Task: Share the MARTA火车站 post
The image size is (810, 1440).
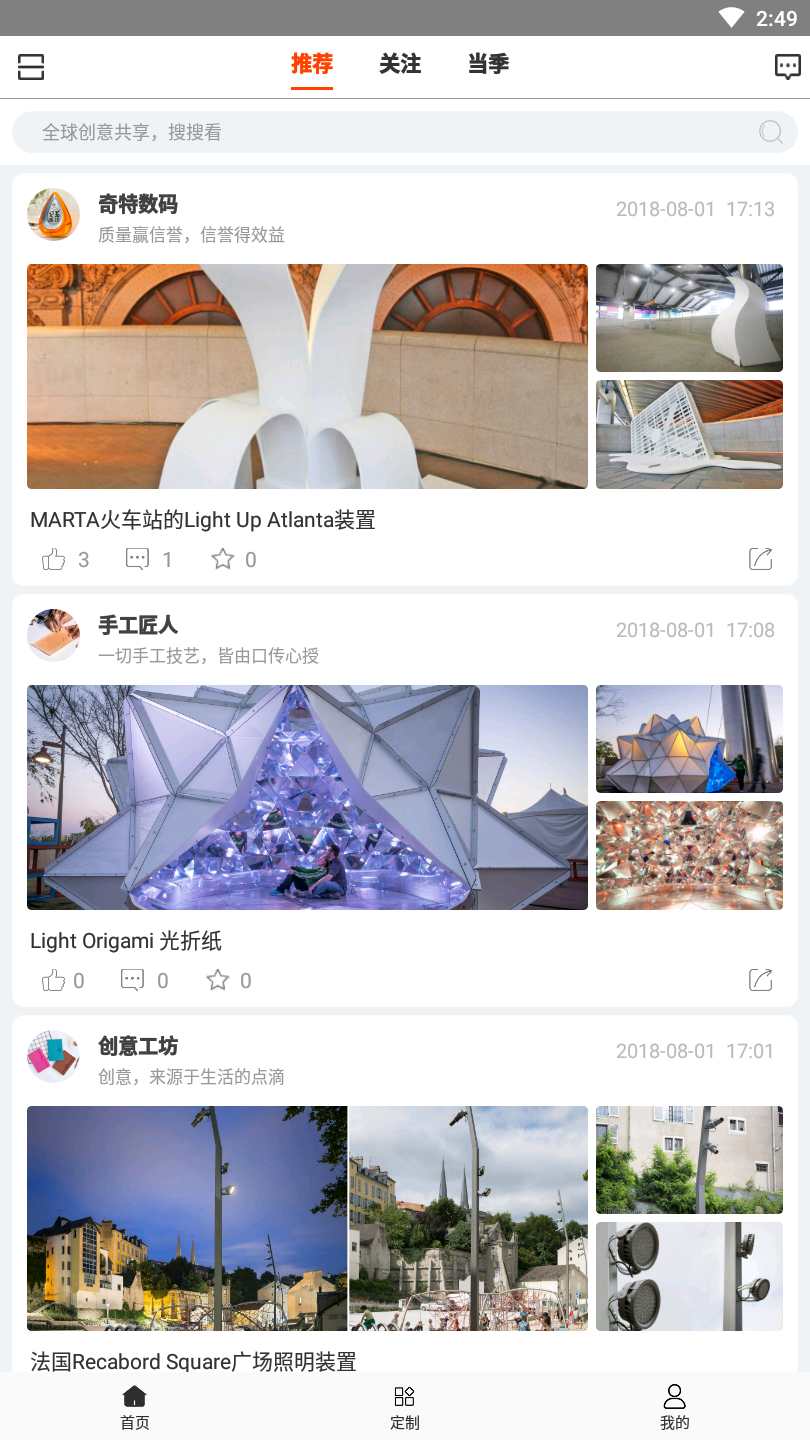Action: tap(760, 559)
